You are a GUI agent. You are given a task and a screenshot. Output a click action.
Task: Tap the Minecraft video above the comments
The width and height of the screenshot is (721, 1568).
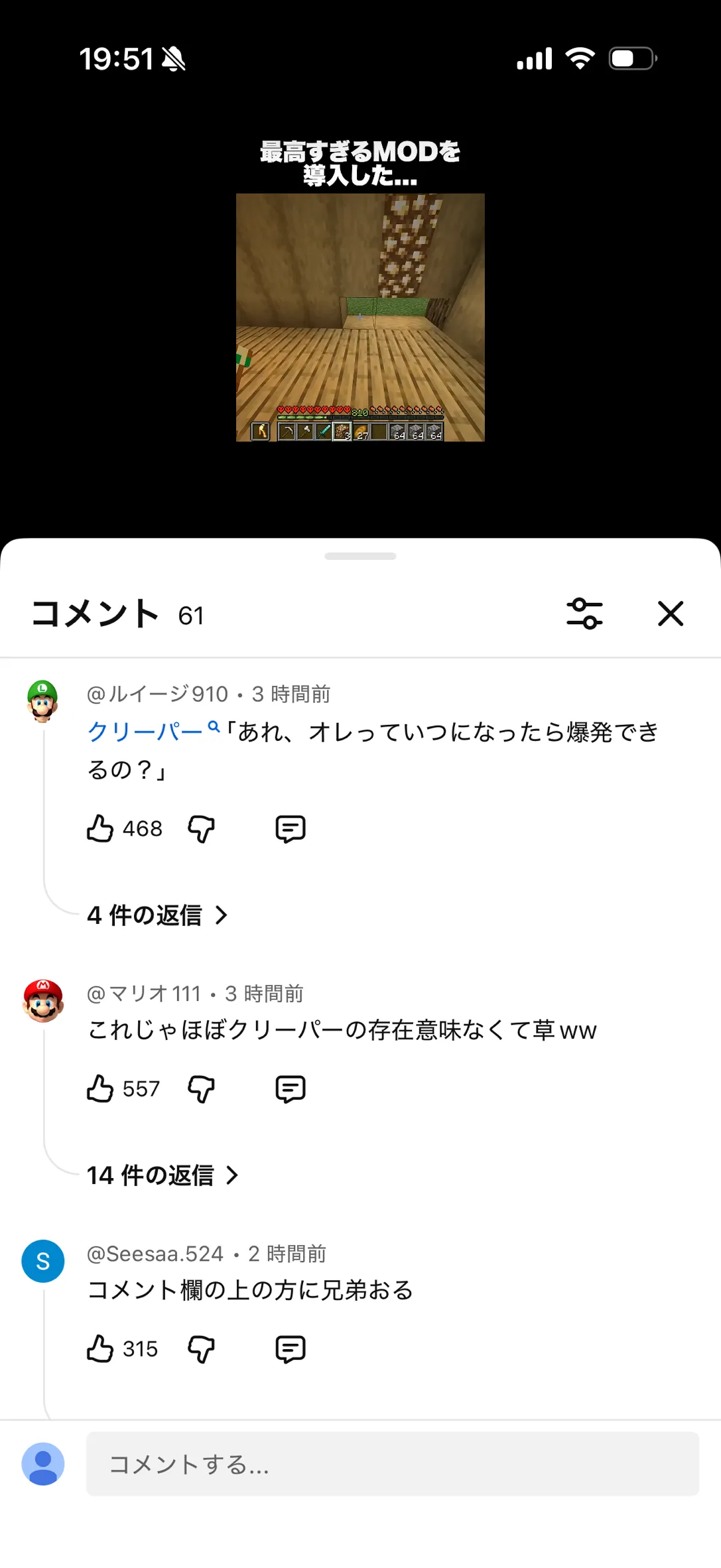coord(360,317)
